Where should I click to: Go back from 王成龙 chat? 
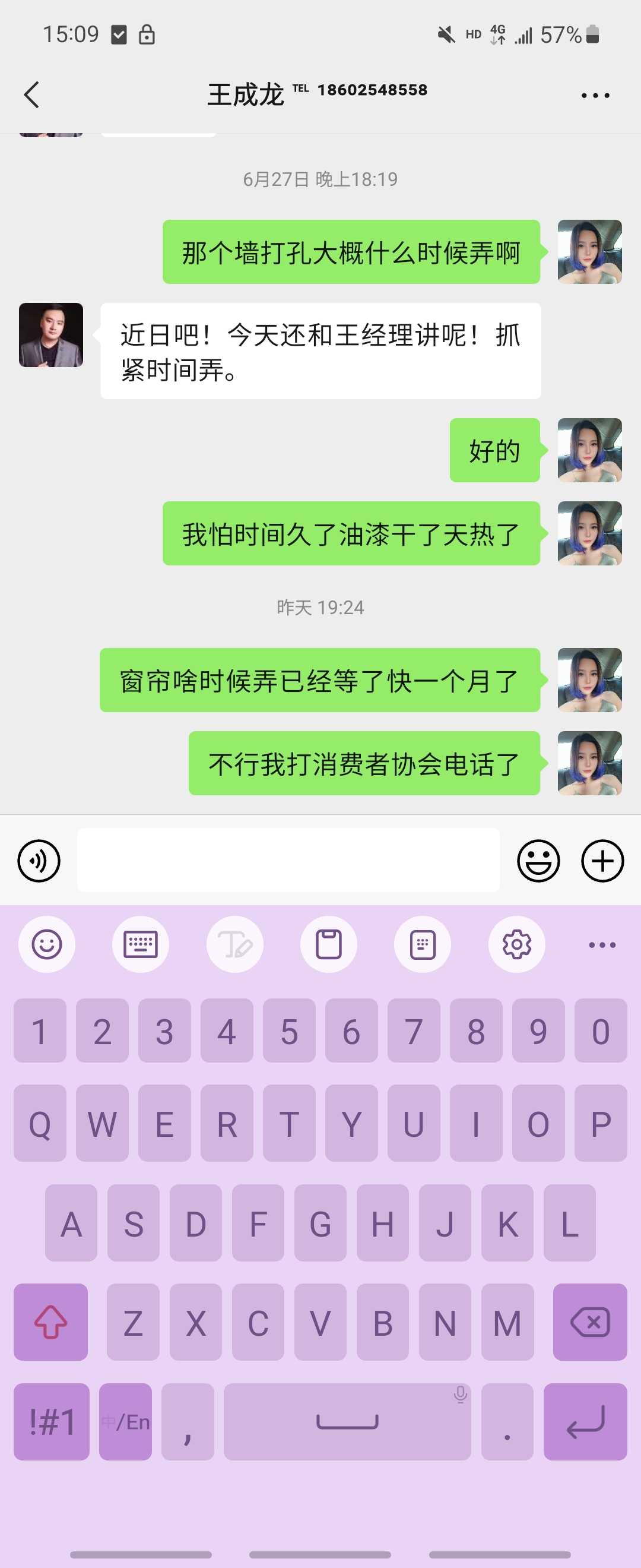[31, 95]
